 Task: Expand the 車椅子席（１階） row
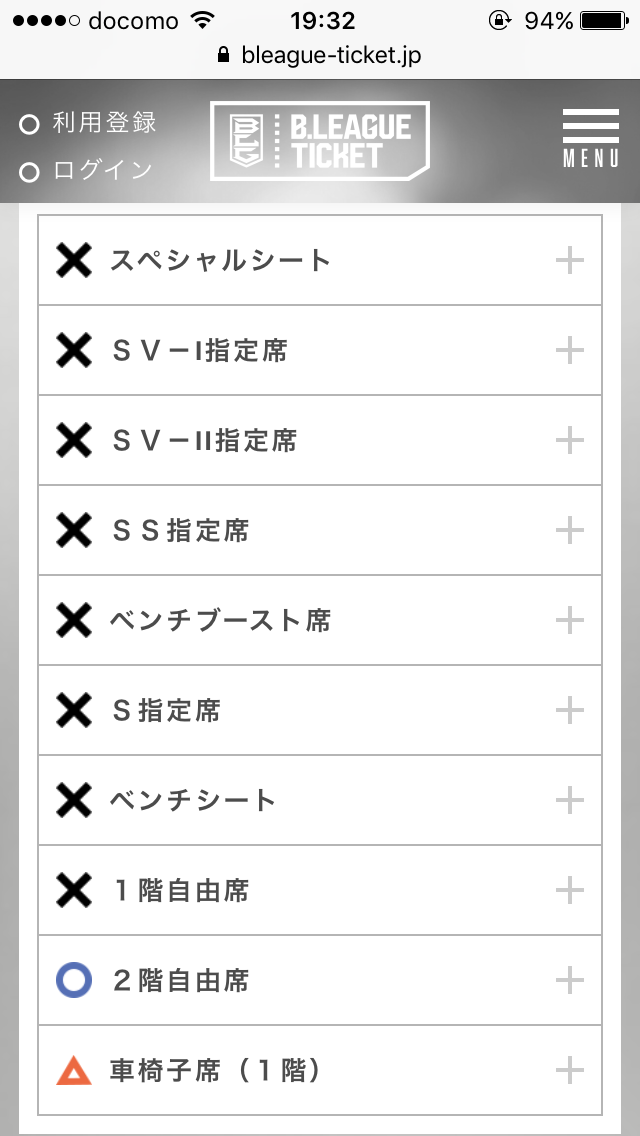coord(320,1070)
